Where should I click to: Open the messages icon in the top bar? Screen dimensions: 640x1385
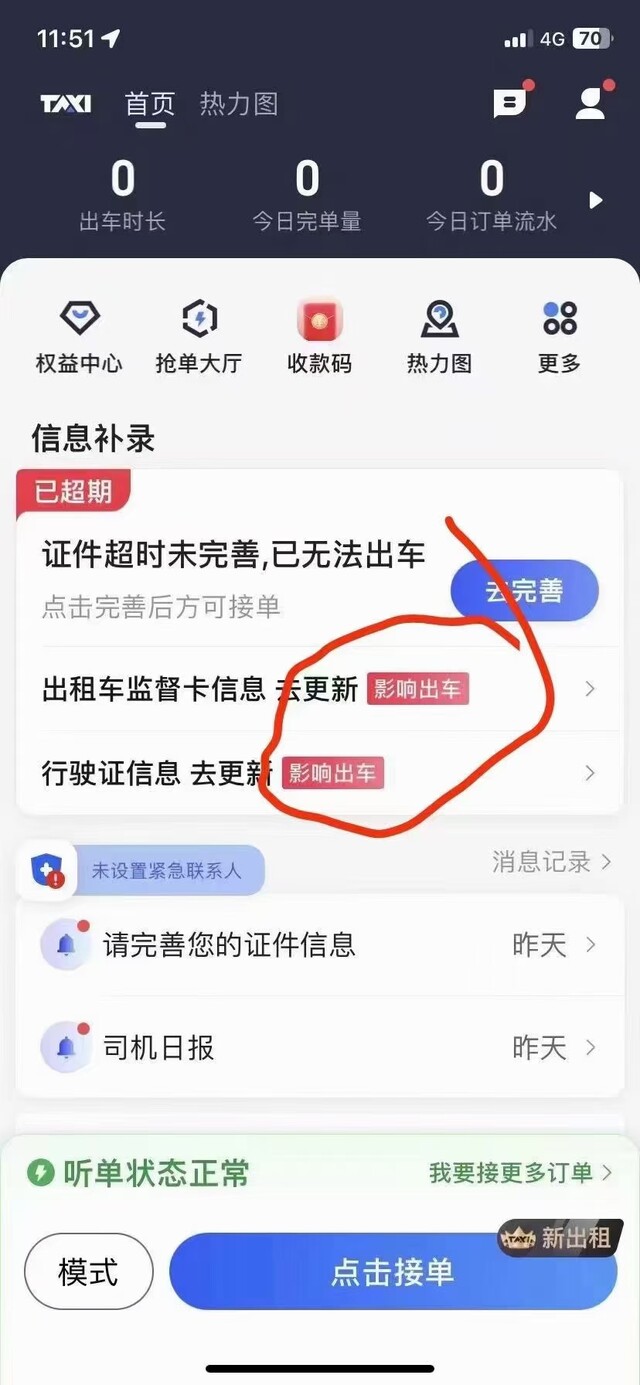tap(512, 102)
